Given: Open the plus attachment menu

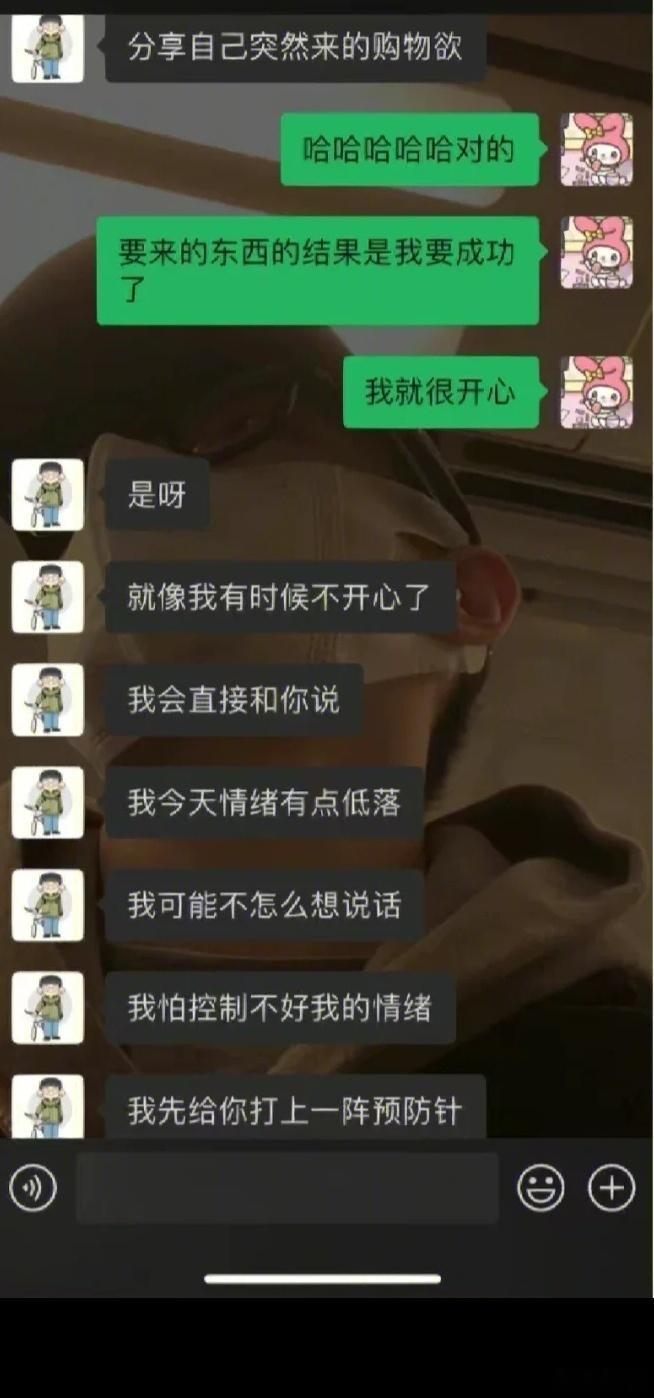Looking at the screenshot, I should point(611,1188).
